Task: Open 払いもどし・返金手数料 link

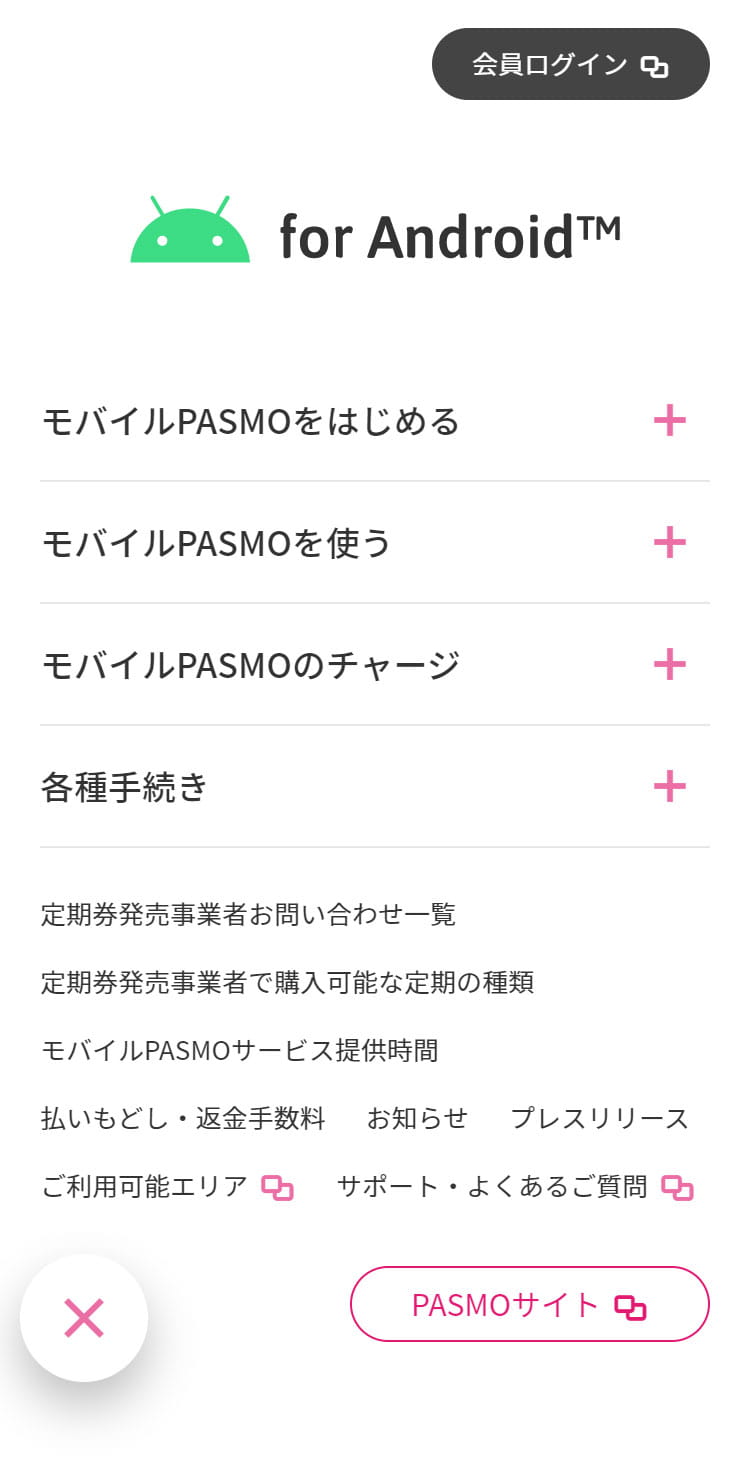Action: click(x=183, y=1119)
